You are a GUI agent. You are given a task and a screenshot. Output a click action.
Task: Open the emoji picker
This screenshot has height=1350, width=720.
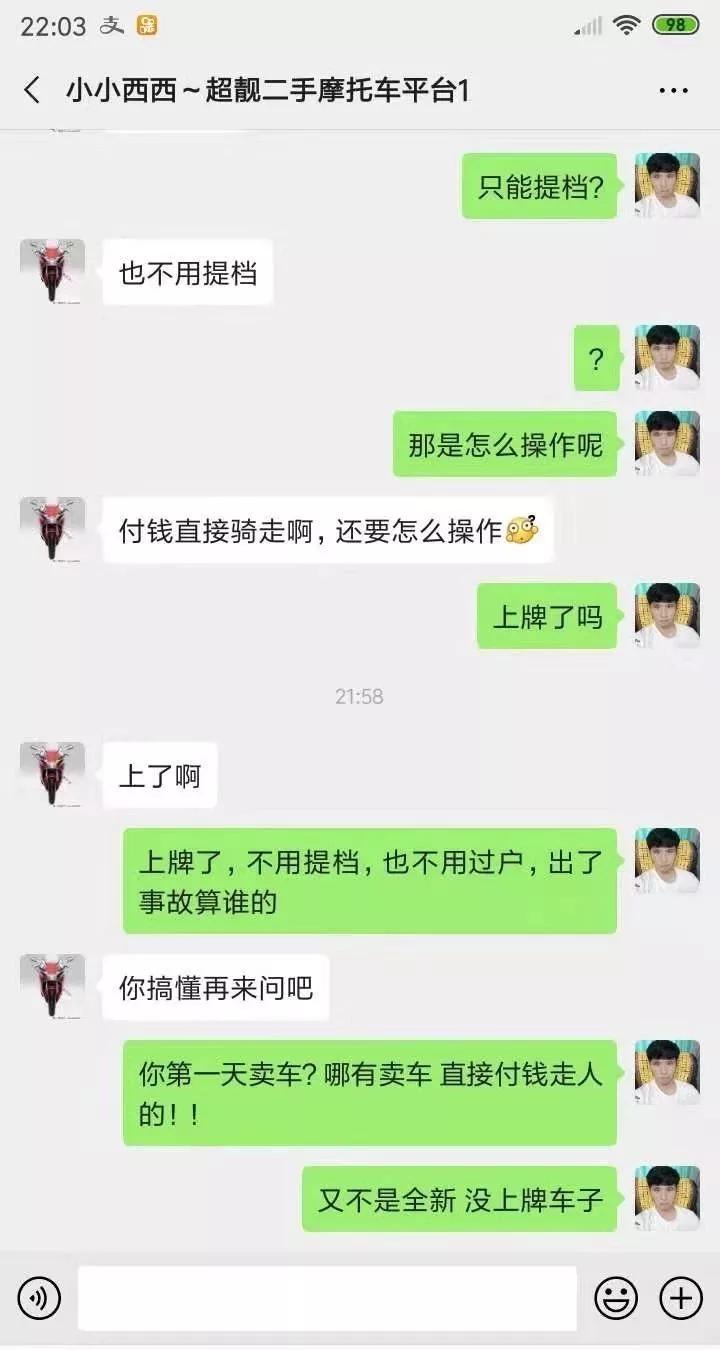tap(617, 1297)
